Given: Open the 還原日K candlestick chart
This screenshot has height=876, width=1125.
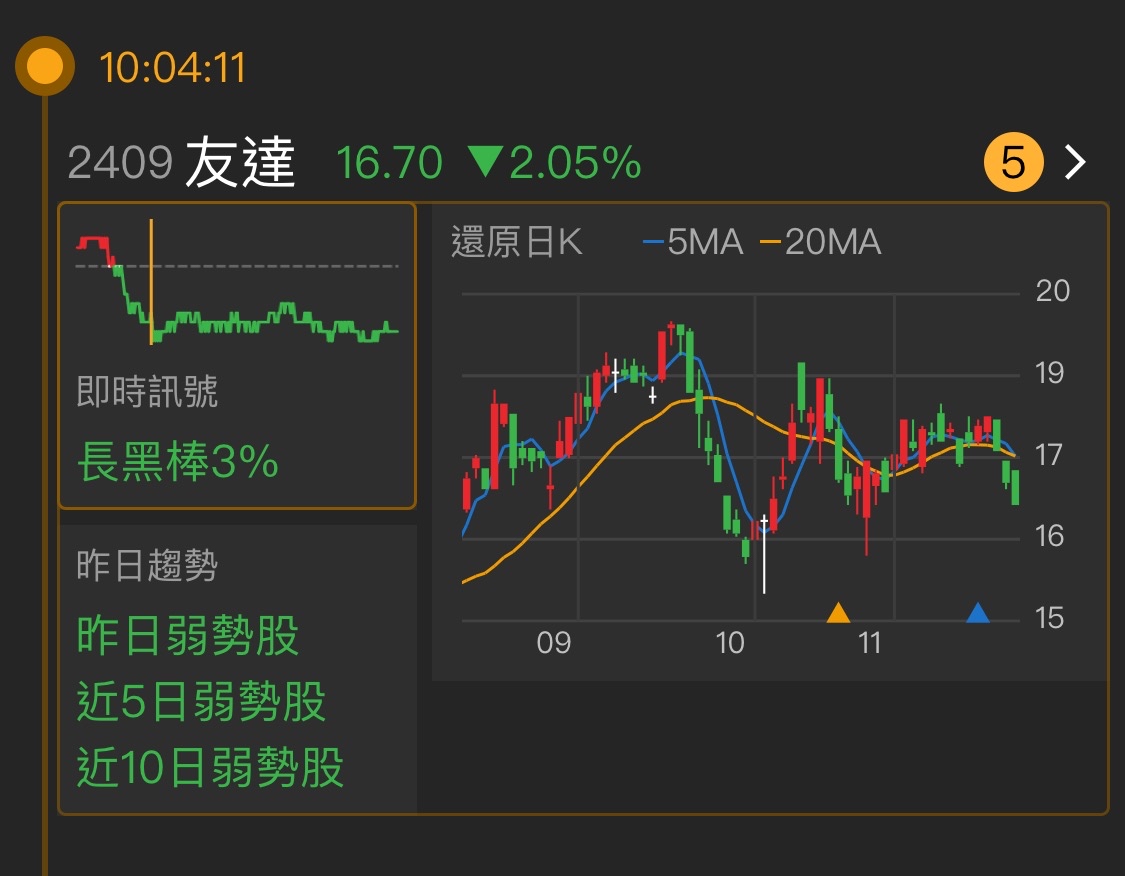Looking at the screenshot, I should coord(768,442).
